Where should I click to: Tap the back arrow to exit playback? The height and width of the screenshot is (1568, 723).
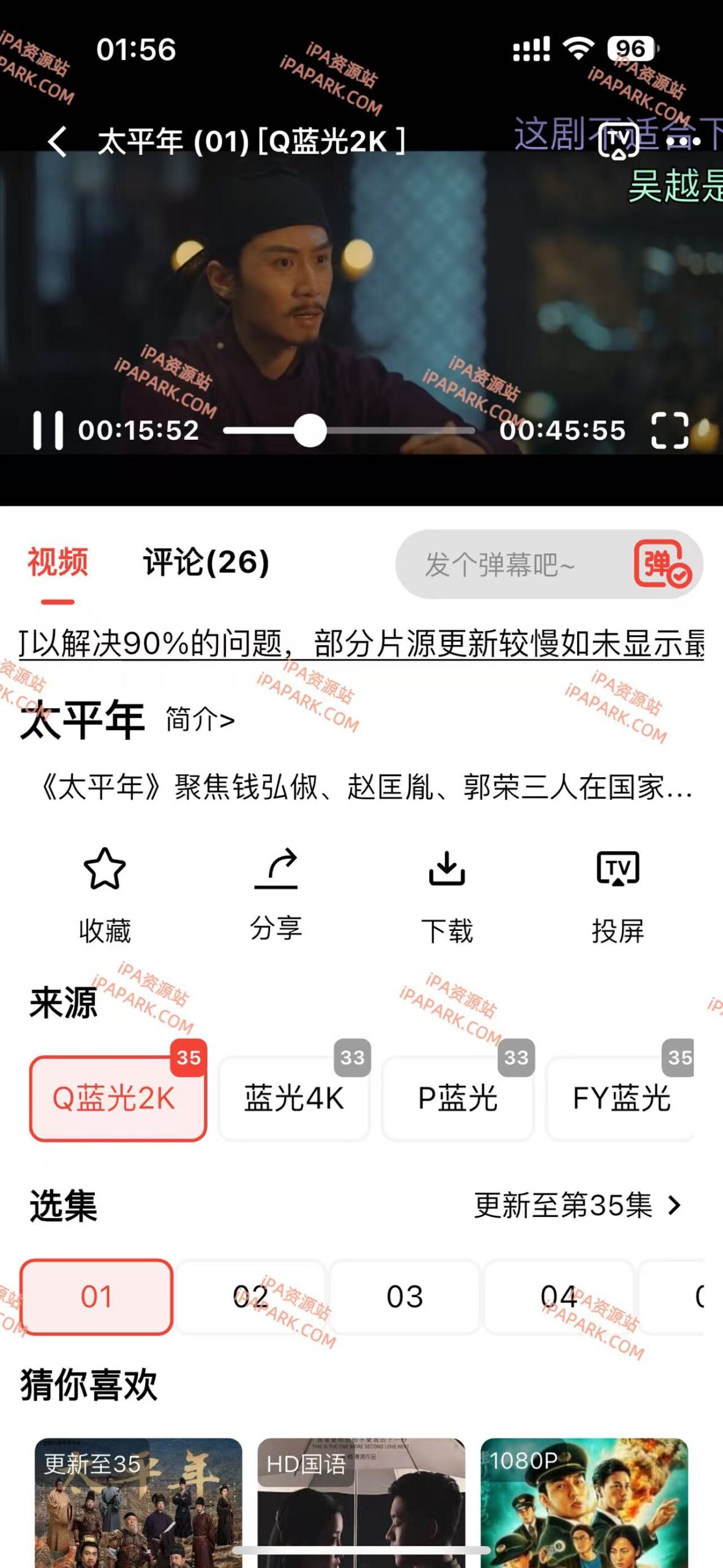click(57, 142)
